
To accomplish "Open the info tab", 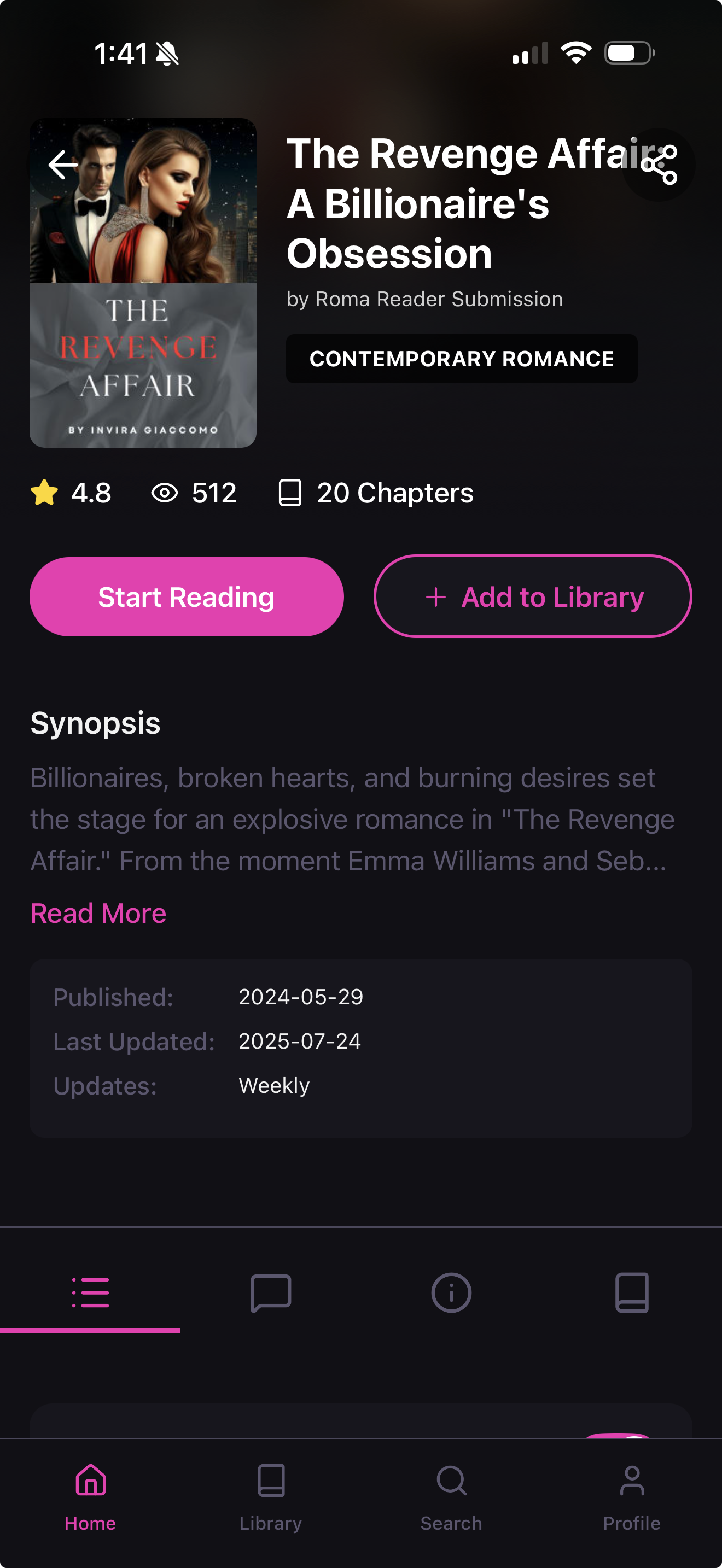I will (451, 1292).
